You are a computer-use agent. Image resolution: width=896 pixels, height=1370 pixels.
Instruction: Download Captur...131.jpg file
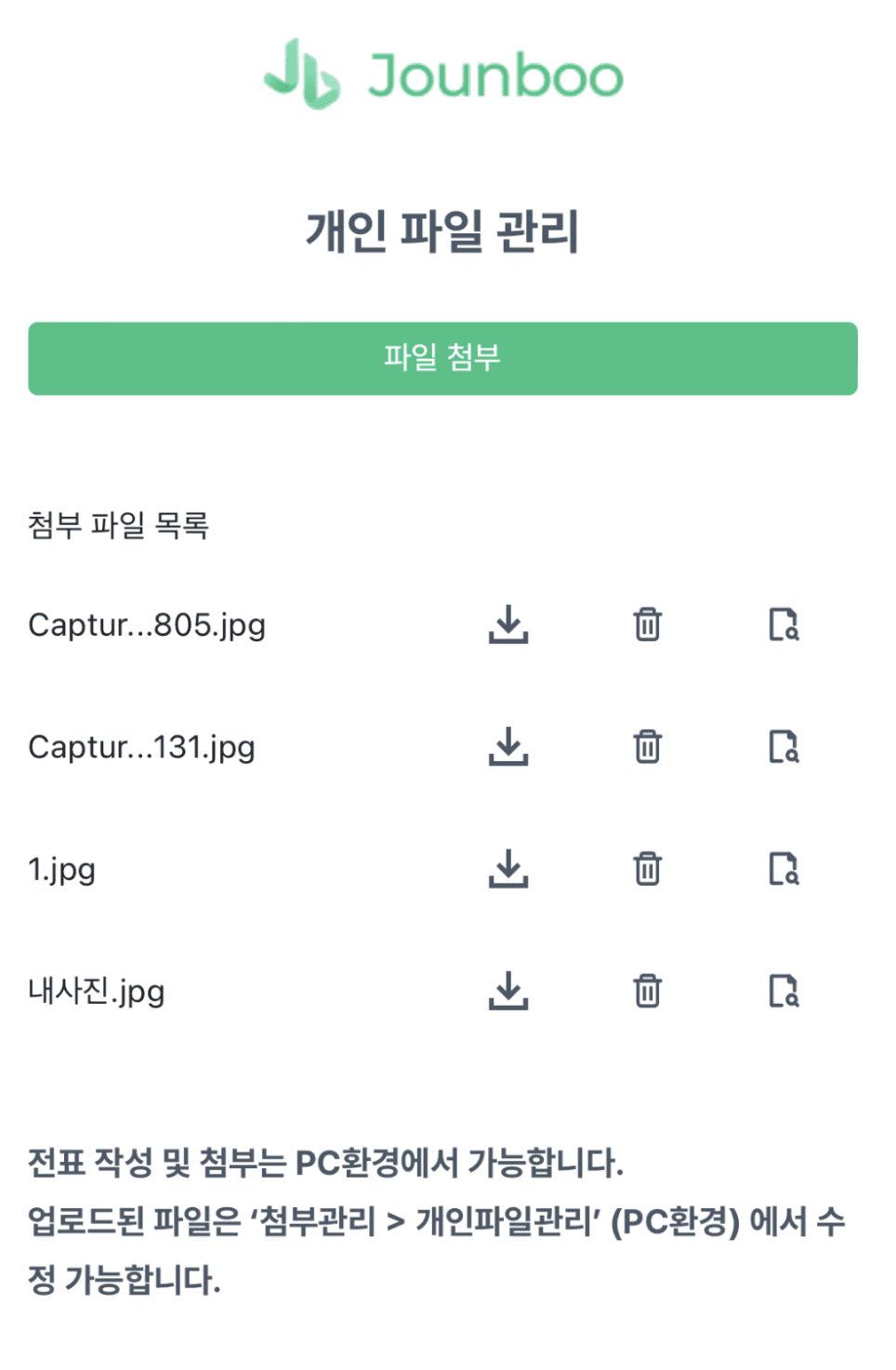click(508, 746)
